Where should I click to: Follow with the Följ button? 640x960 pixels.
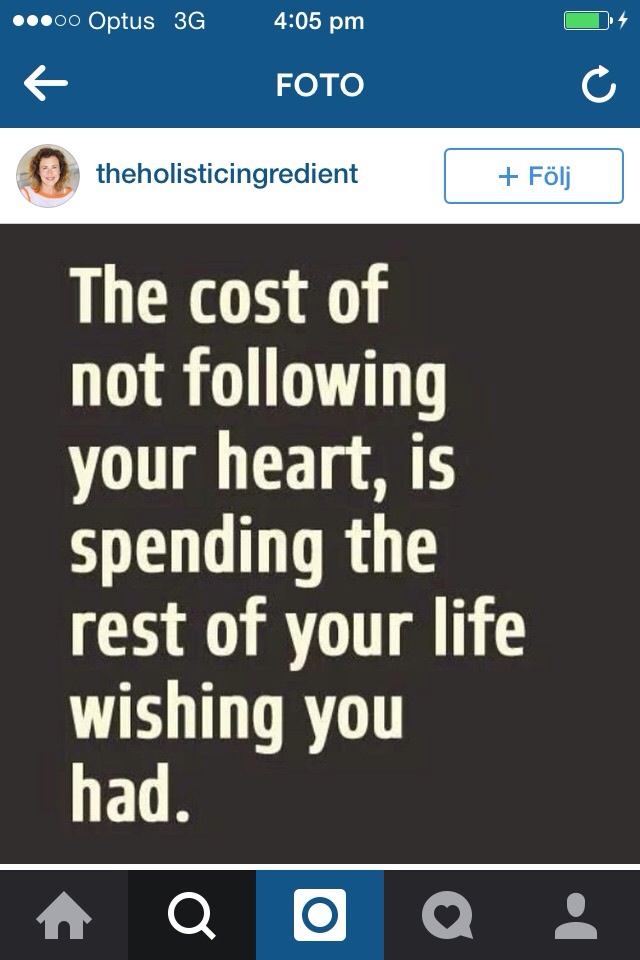pos(533,176)
